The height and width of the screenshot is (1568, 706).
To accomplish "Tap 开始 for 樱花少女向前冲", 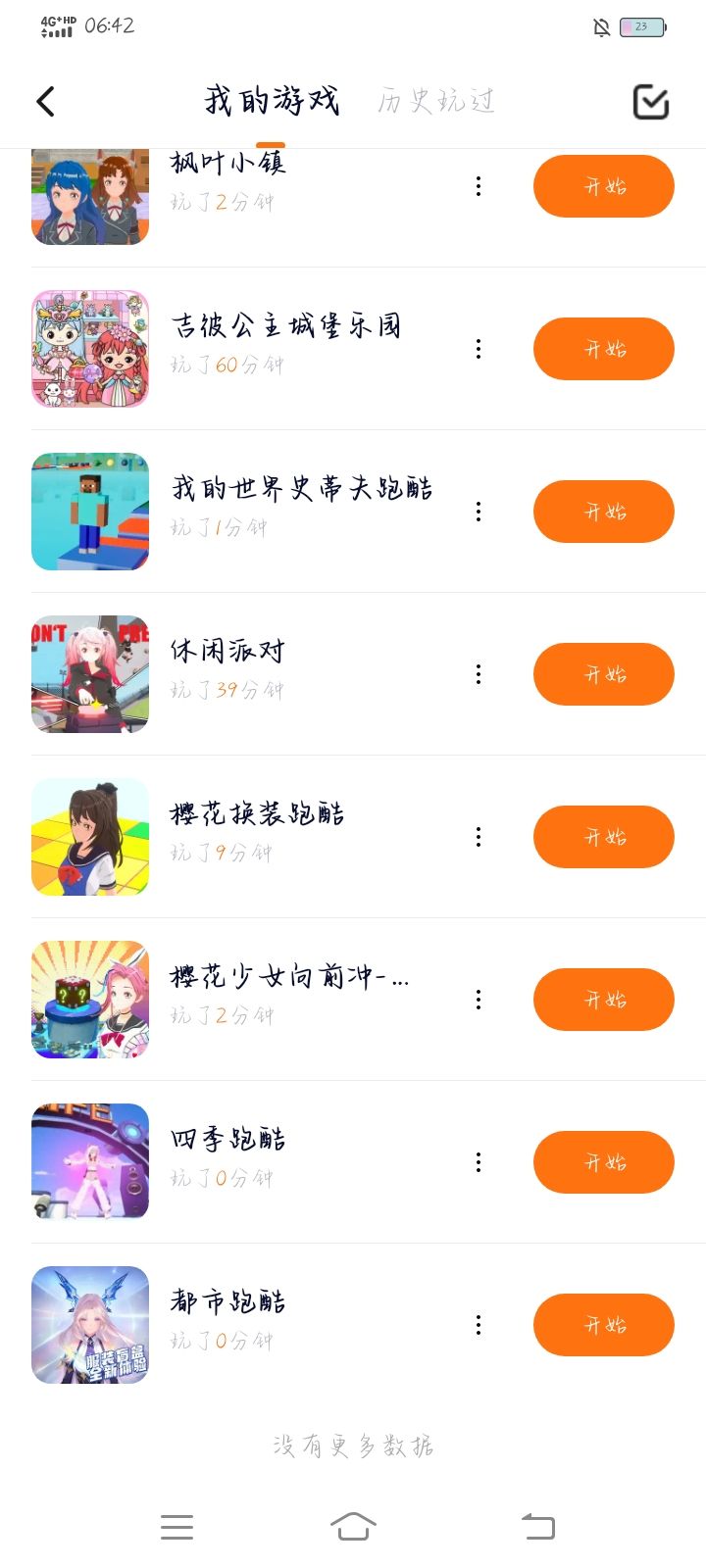I will [x=603, y=1000].
